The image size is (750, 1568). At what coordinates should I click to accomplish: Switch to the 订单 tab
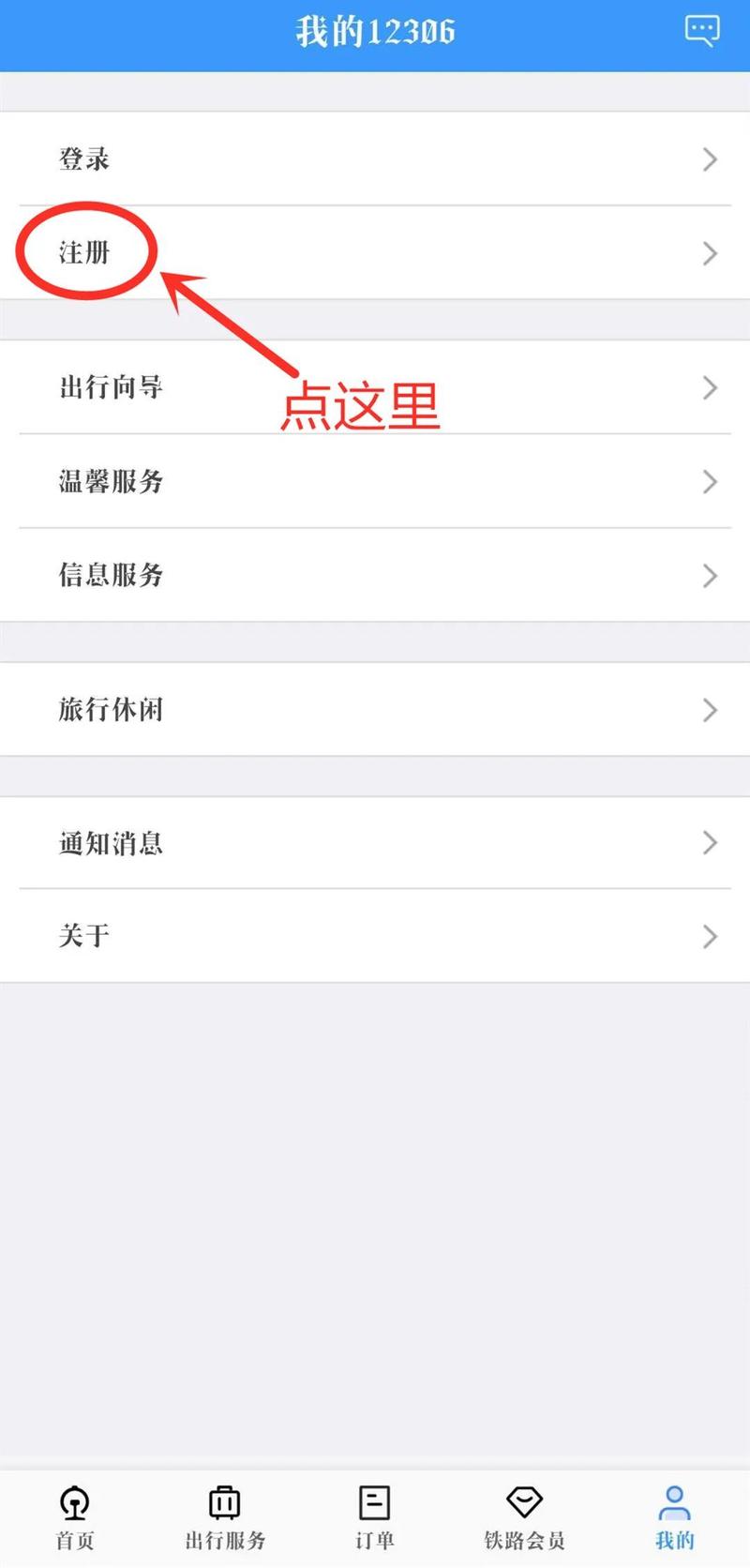(375, 1517)
